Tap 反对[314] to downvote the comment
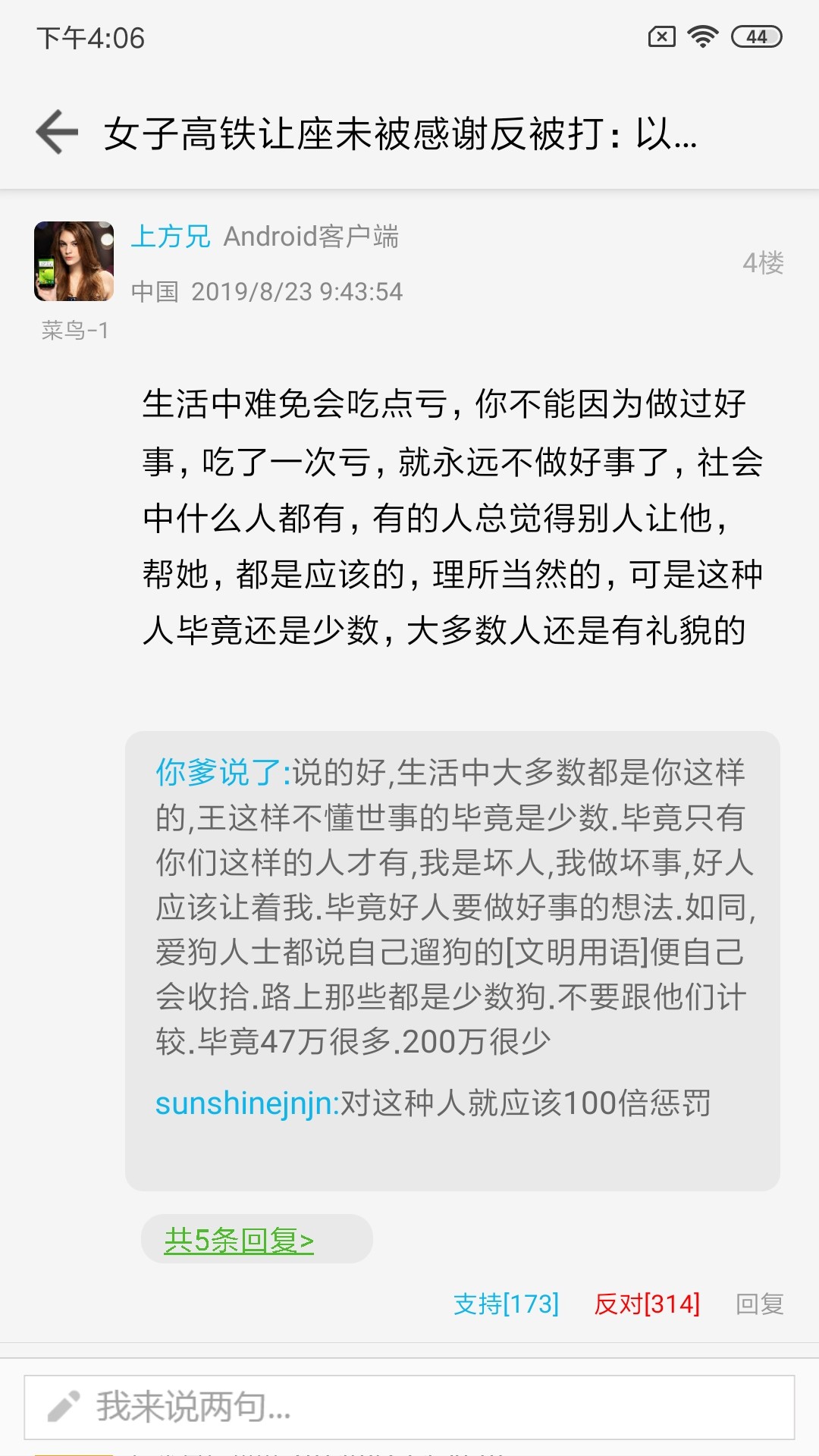 pyautogui.click(x=647, y=1304)
